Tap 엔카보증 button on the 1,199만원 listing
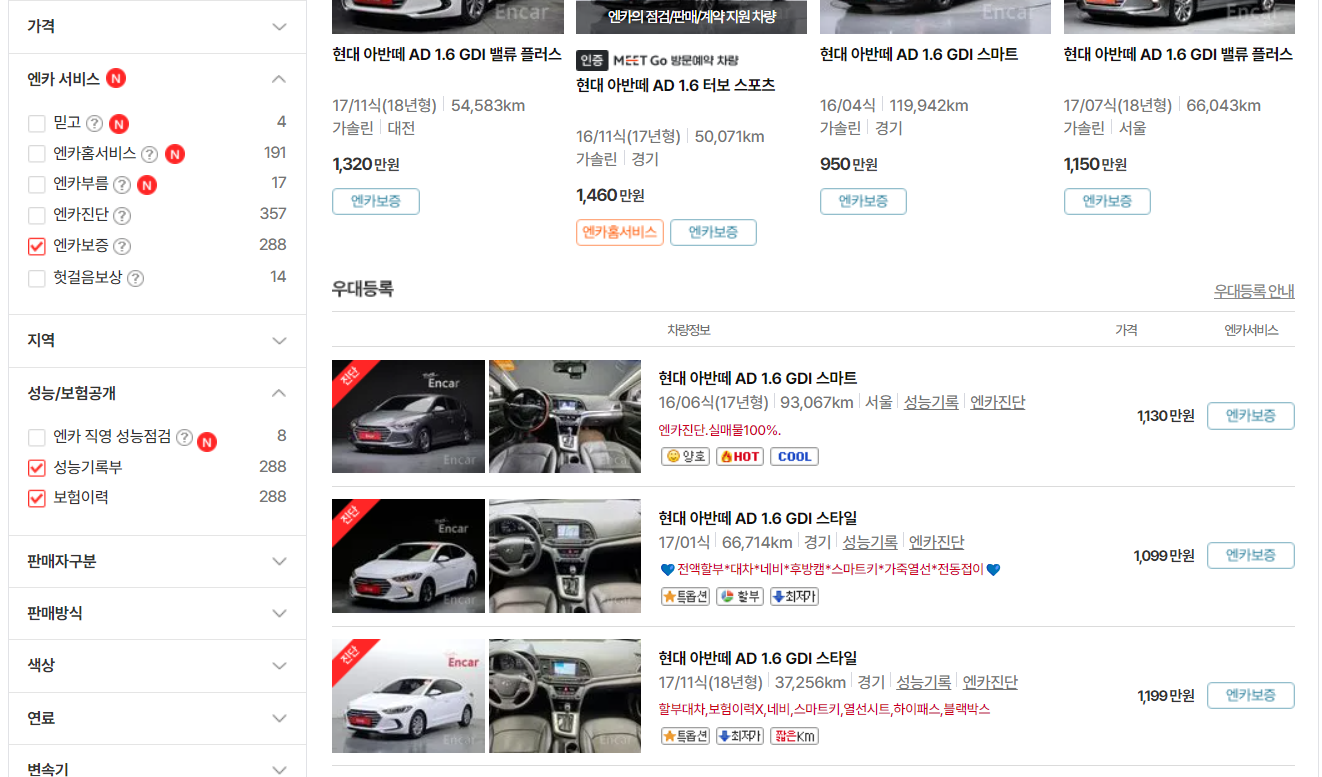The width and height of the screenshot is (1322, 777). click(x=1250, y=695)
